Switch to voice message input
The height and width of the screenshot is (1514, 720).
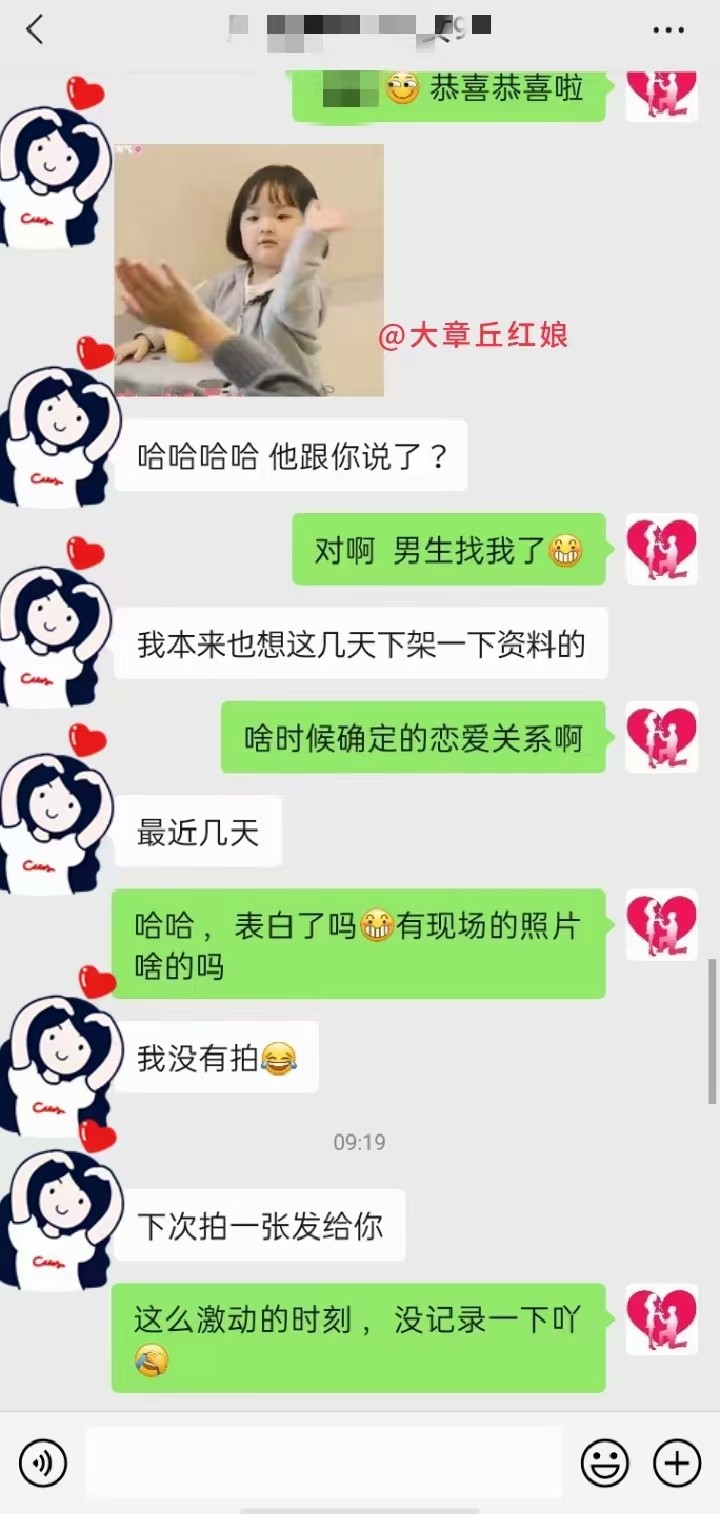tap(43, 1464)
